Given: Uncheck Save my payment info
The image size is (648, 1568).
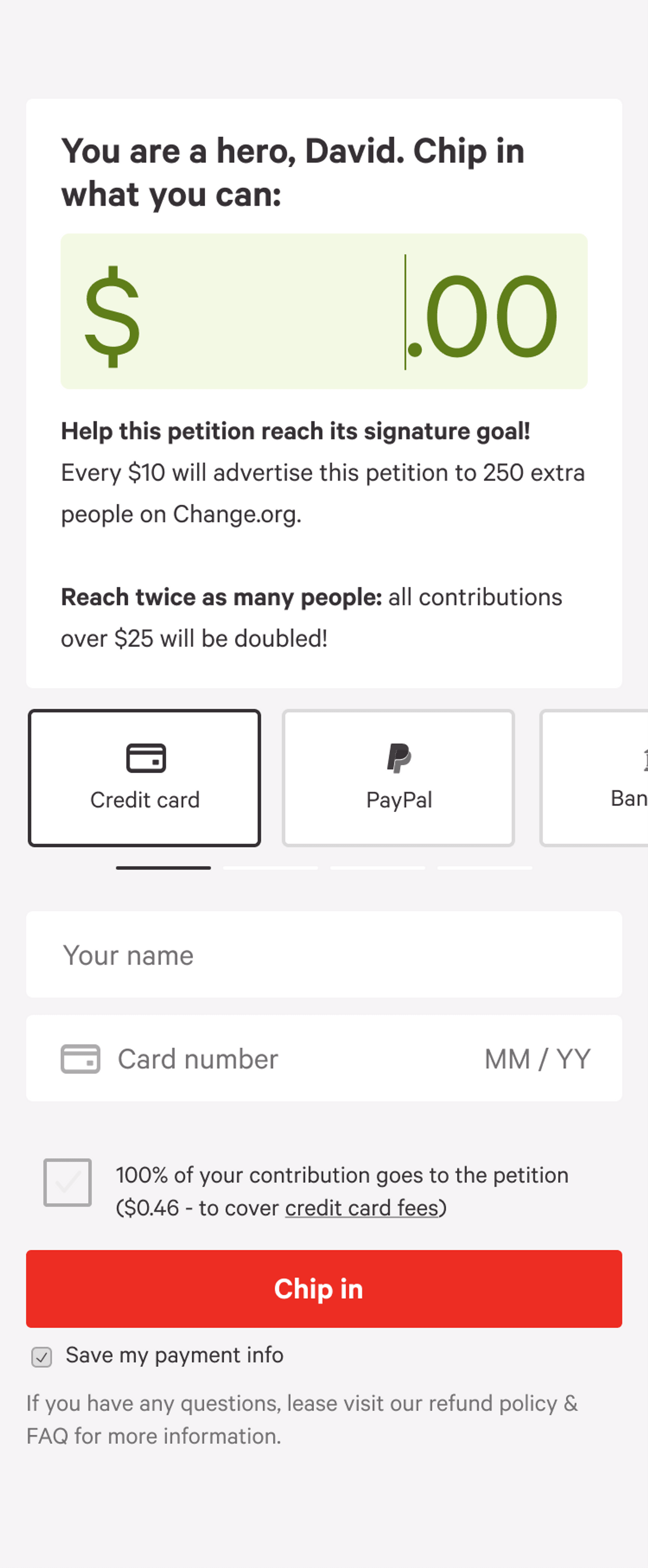Looking at the screenshot, I should pos(42,1357).
